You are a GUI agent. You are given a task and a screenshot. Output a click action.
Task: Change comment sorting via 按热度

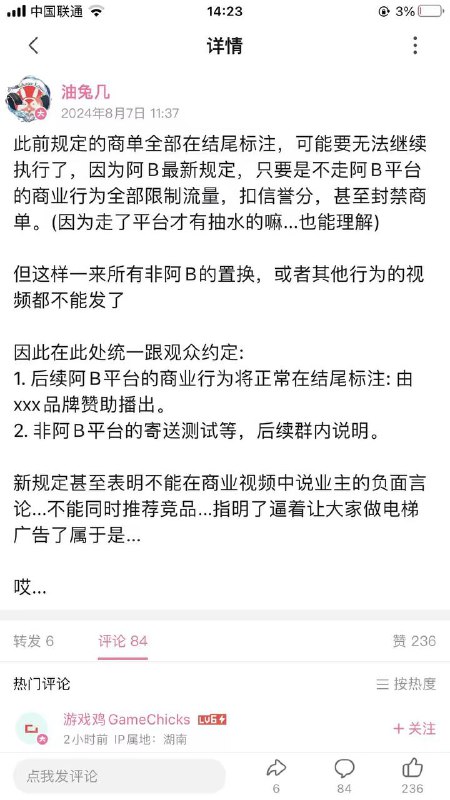point(407,684)
